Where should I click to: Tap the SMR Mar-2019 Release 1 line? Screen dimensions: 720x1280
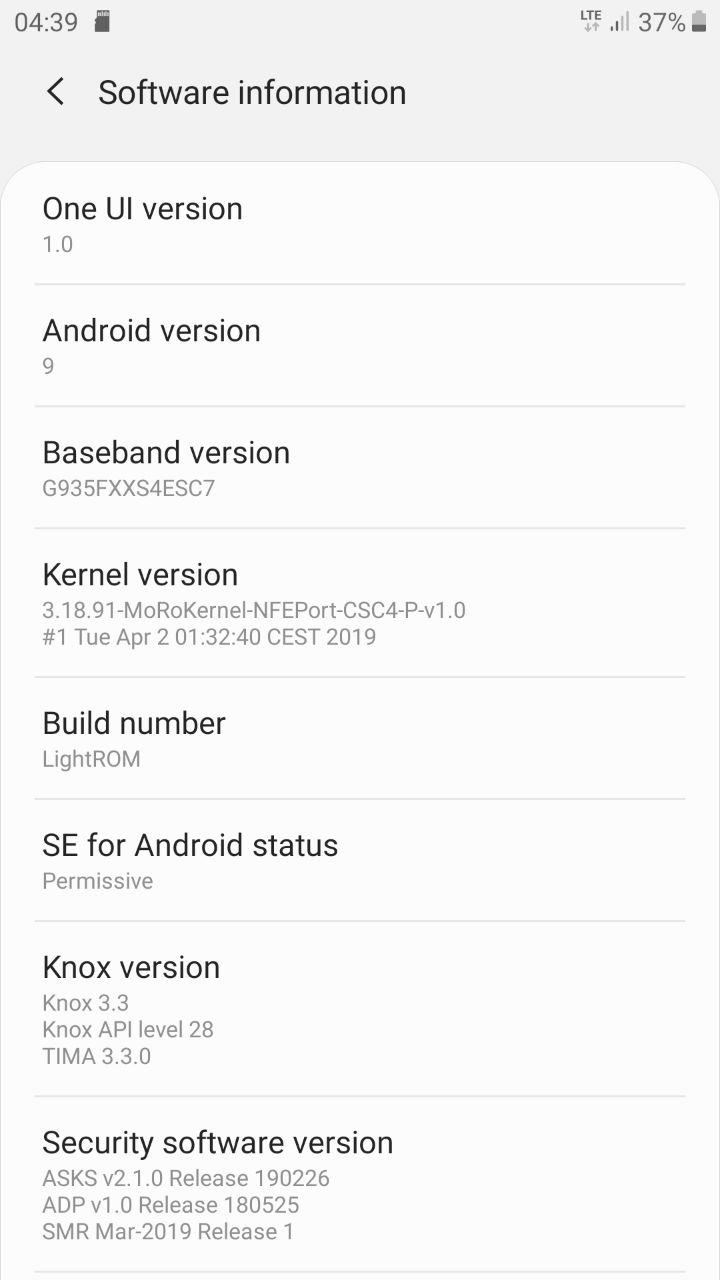tap(166, 1231)
